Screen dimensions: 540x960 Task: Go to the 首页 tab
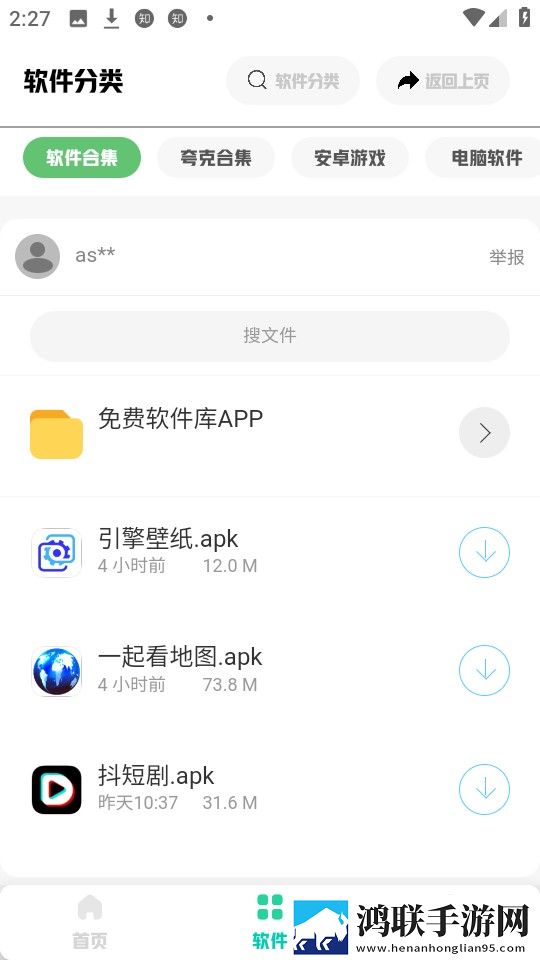pos(89,921)
